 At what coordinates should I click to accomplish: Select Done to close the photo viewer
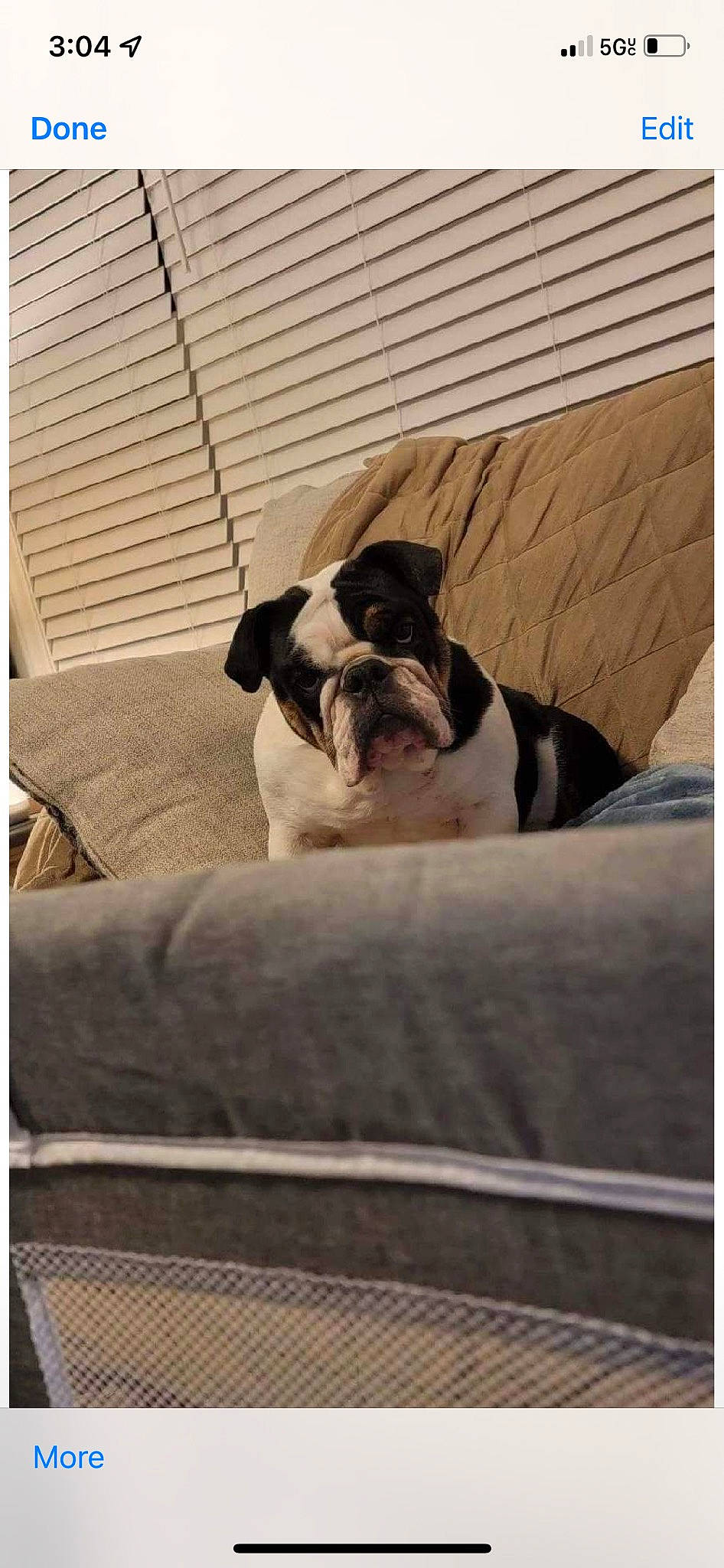(x=68, y=128)
